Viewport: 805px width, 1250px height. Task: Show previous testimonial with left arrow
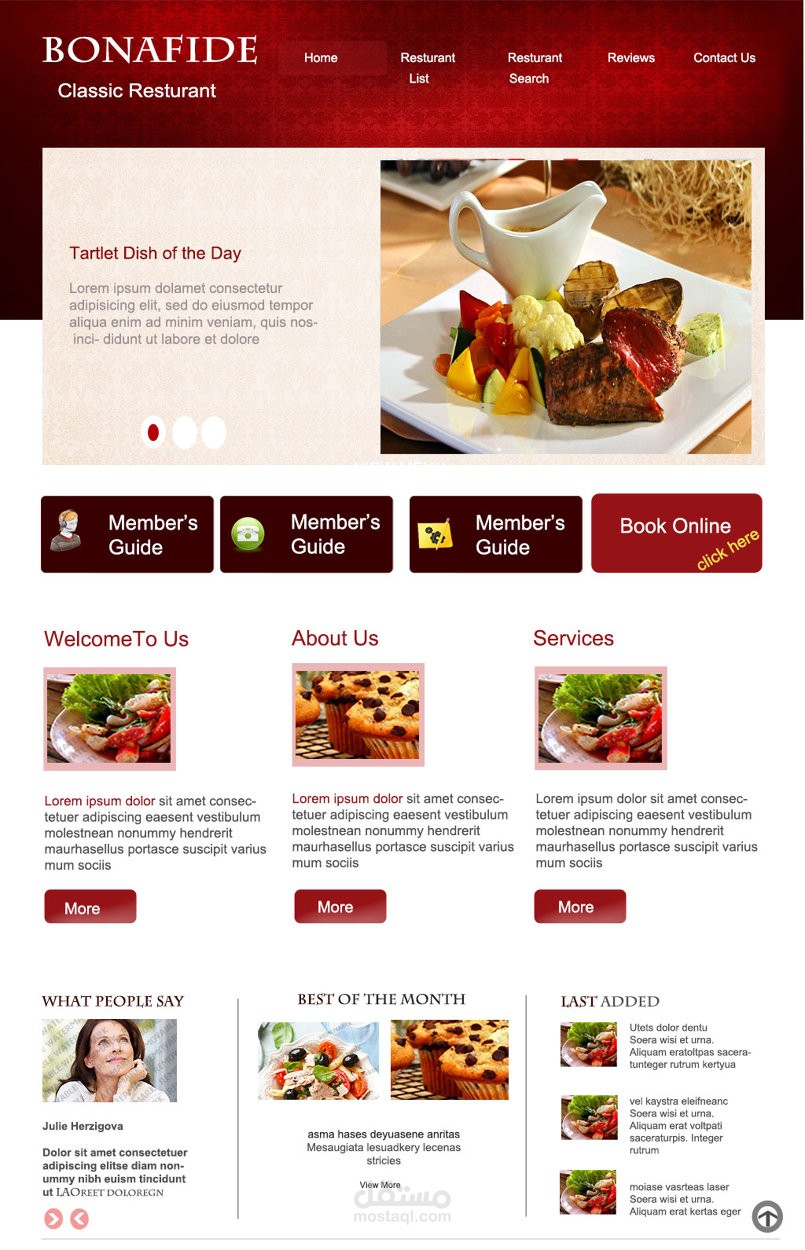[79, 1218]
